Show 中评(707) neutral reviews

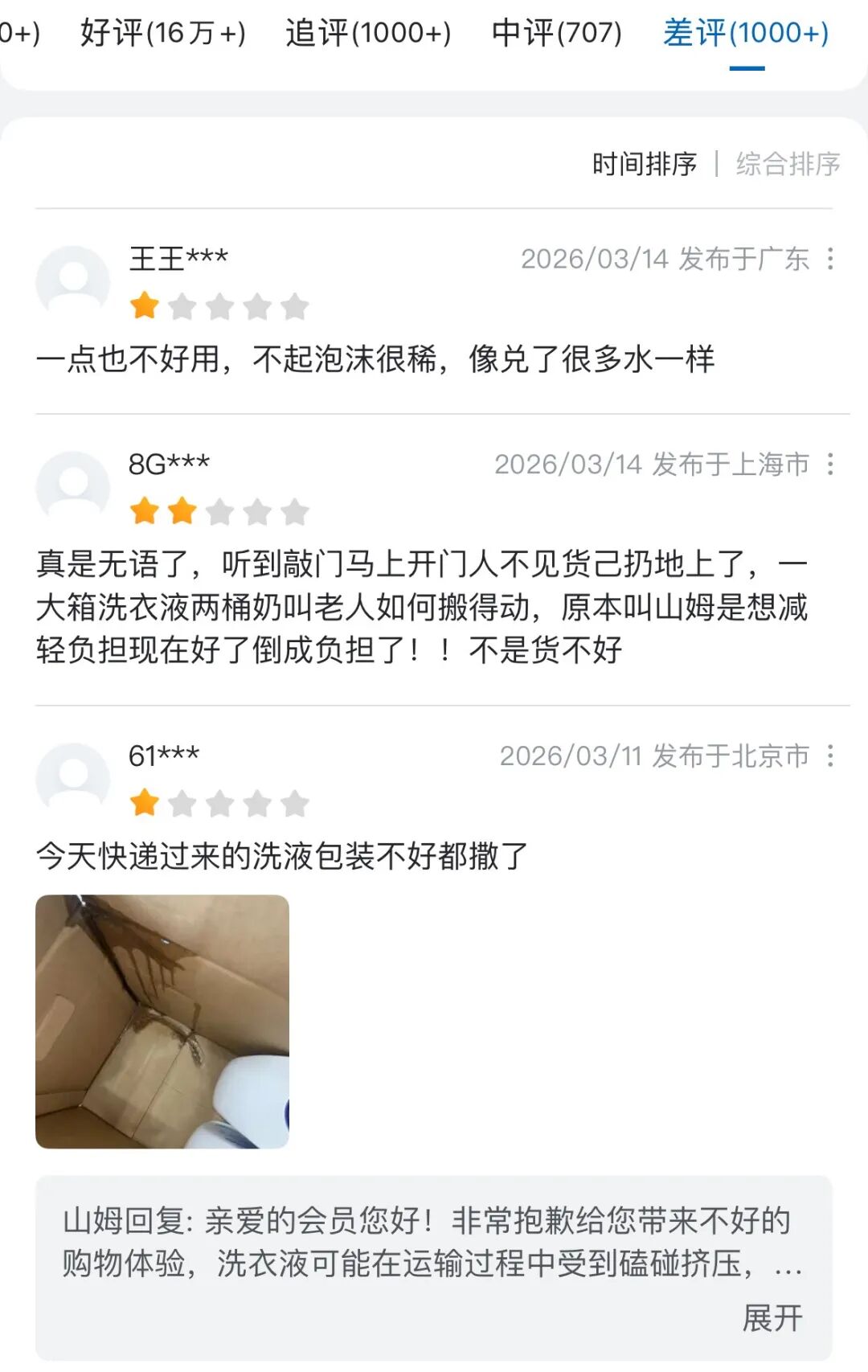coord(556,33)
